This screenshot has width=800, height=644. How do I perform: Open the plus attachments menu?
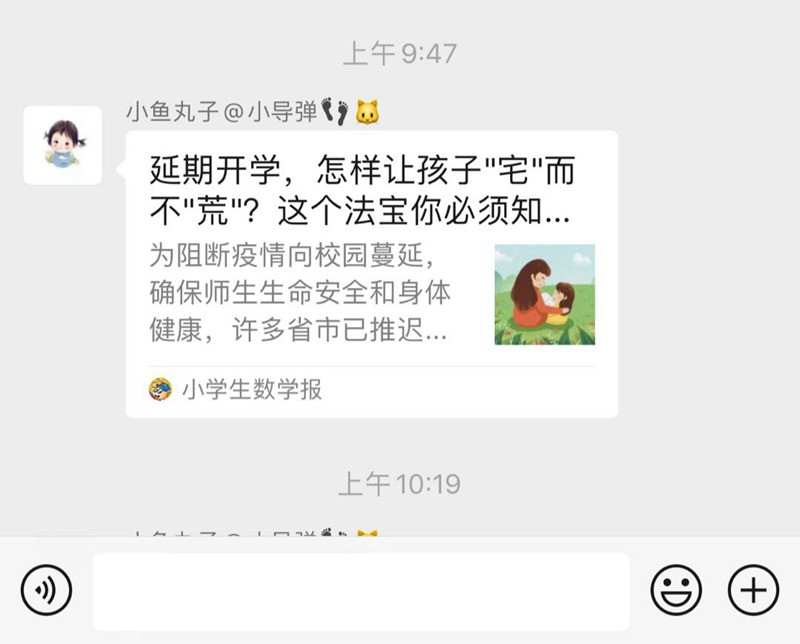tap(752, 591)
